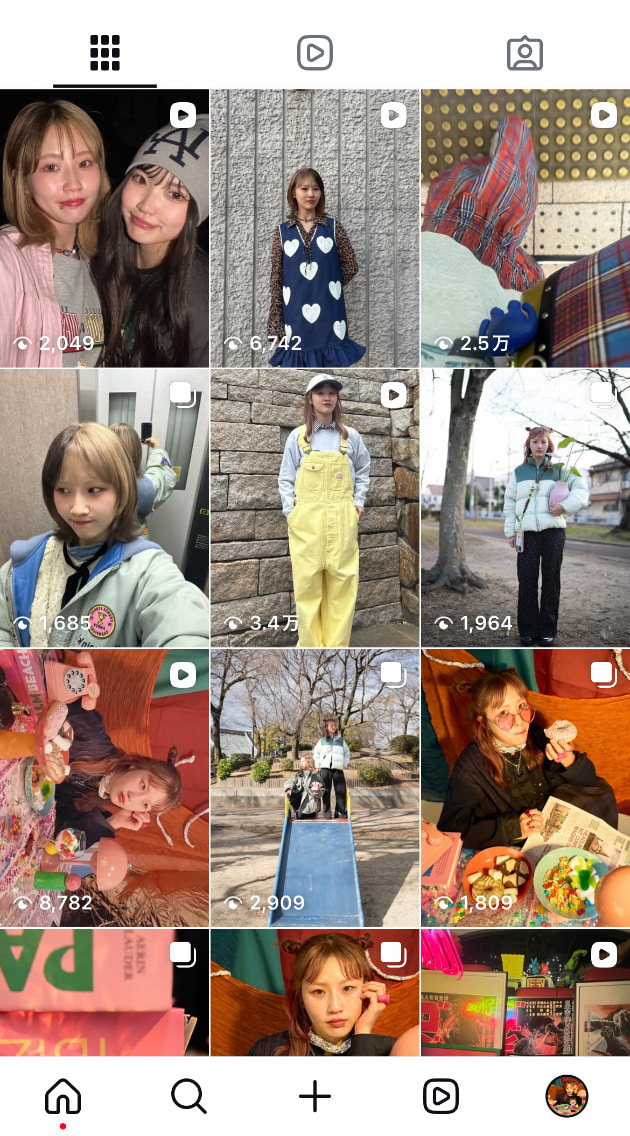
Task: Open the elevator selfie post with 1,685 views
Action: [104, 507]
